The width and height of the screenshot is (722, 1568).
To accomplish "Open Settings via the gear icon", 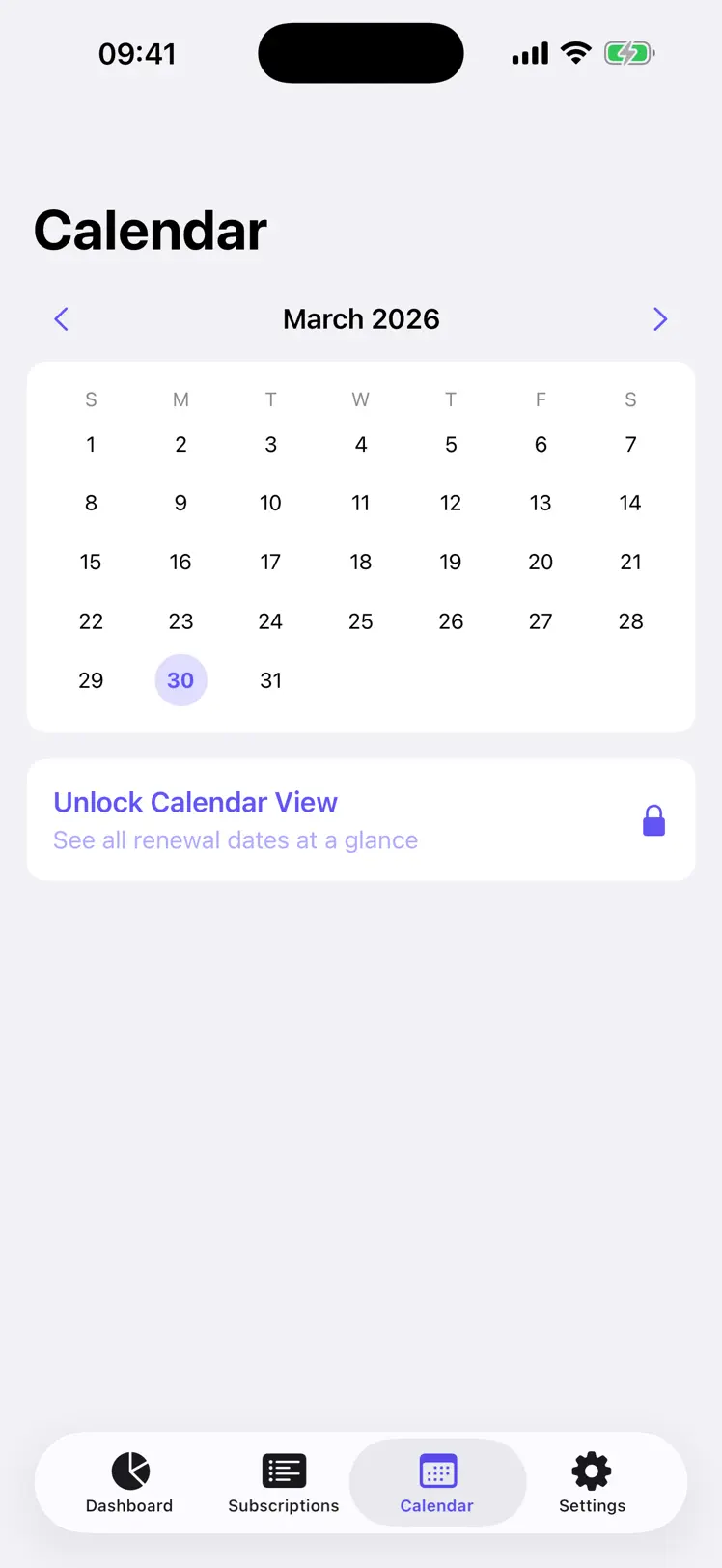I will coord(591,1471).
